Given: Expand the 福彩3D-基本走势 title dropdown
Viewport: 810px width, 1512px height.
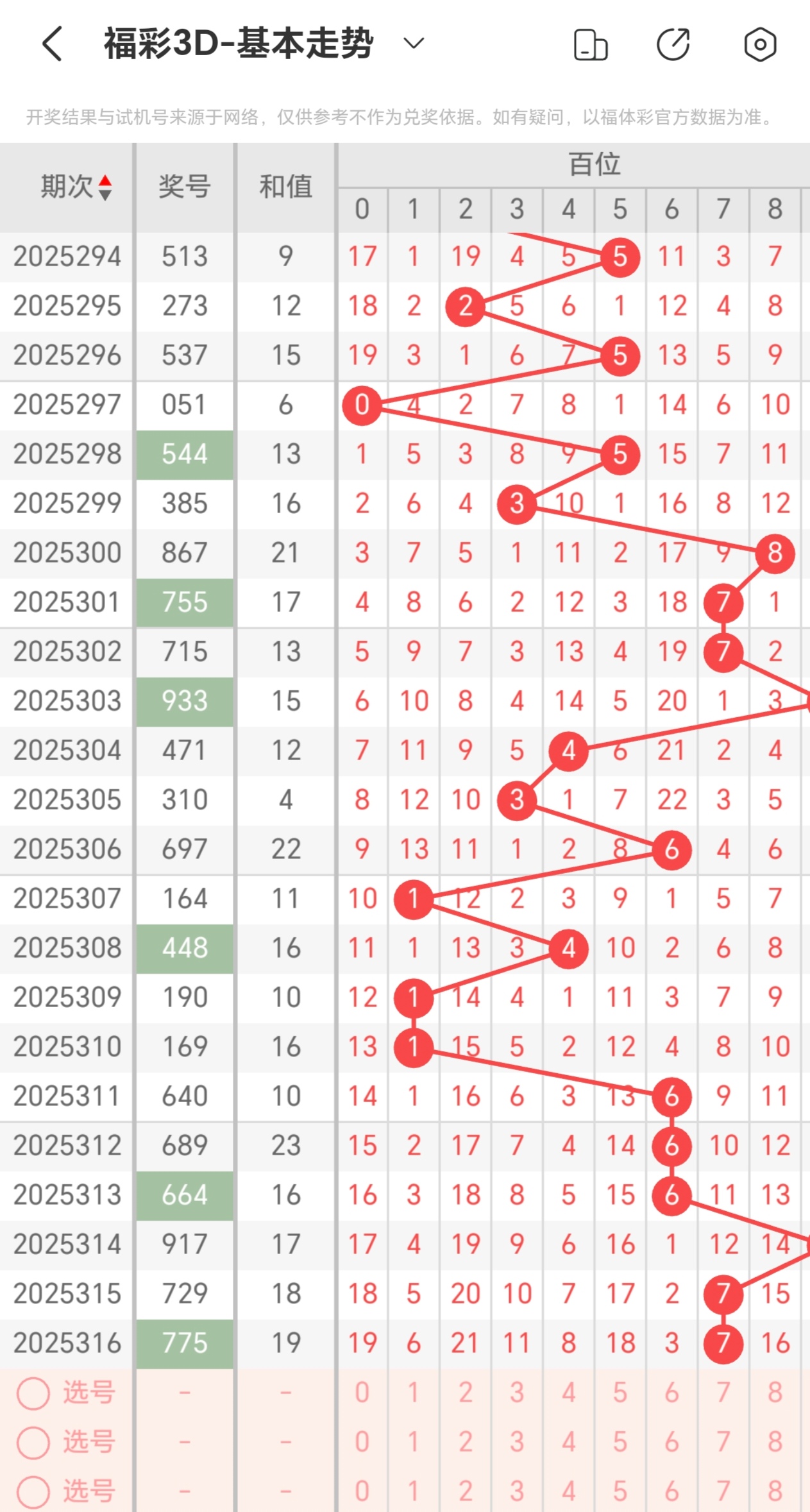Looking at the screenshot, I should click(x=414, y=44).
